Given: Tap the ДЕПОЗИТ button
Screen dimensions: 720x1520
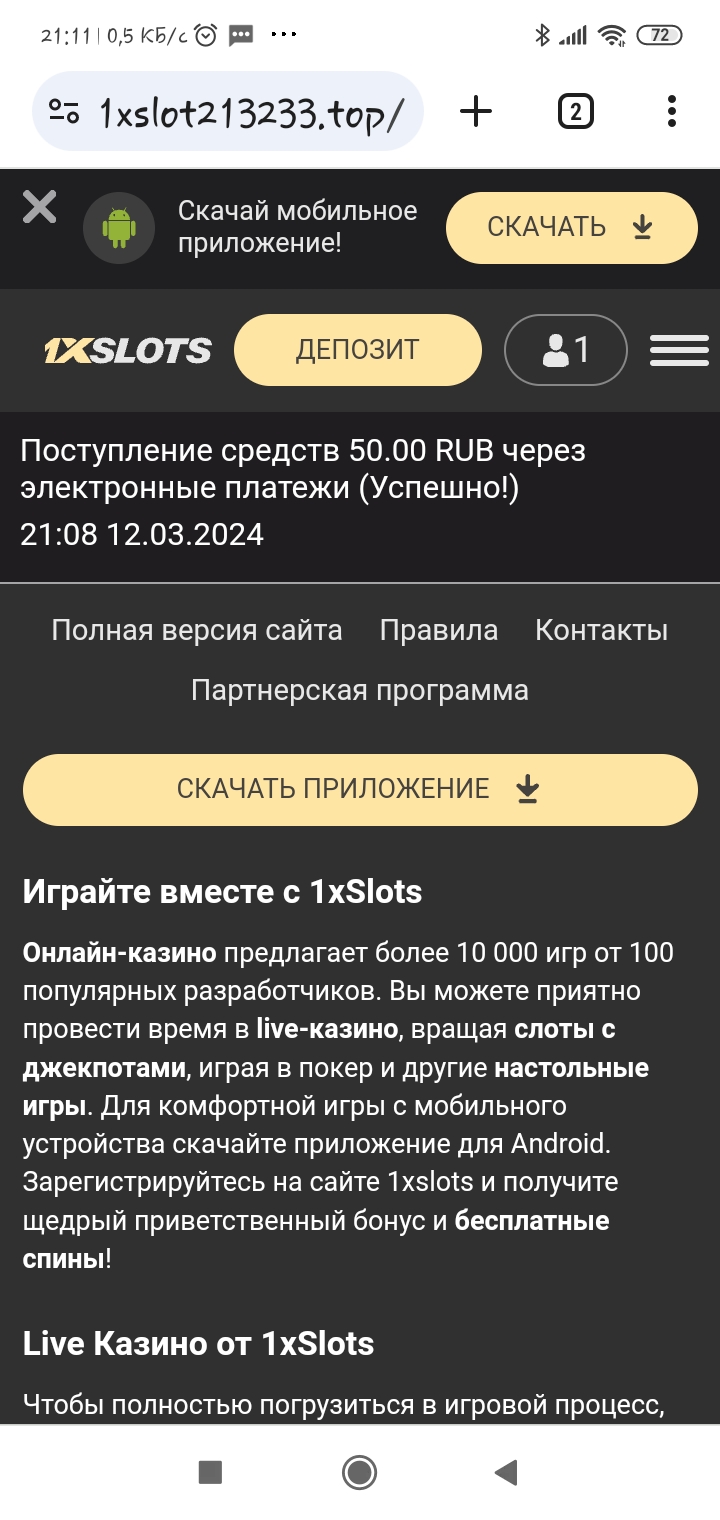Looking at the screenshot, I should pyautogui.click(x=358, y=350).
